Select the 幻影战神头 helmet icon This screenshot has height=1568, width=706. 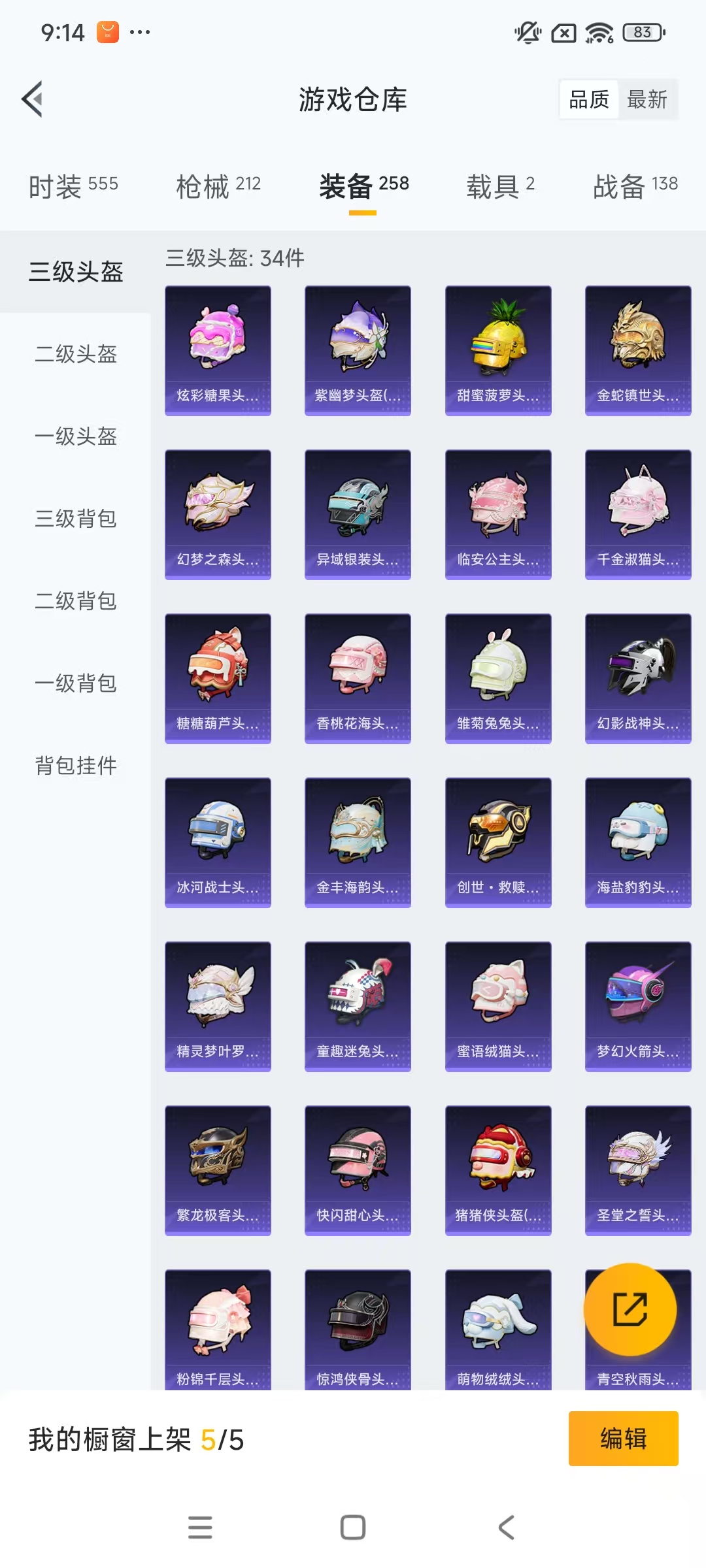[637, 678]
